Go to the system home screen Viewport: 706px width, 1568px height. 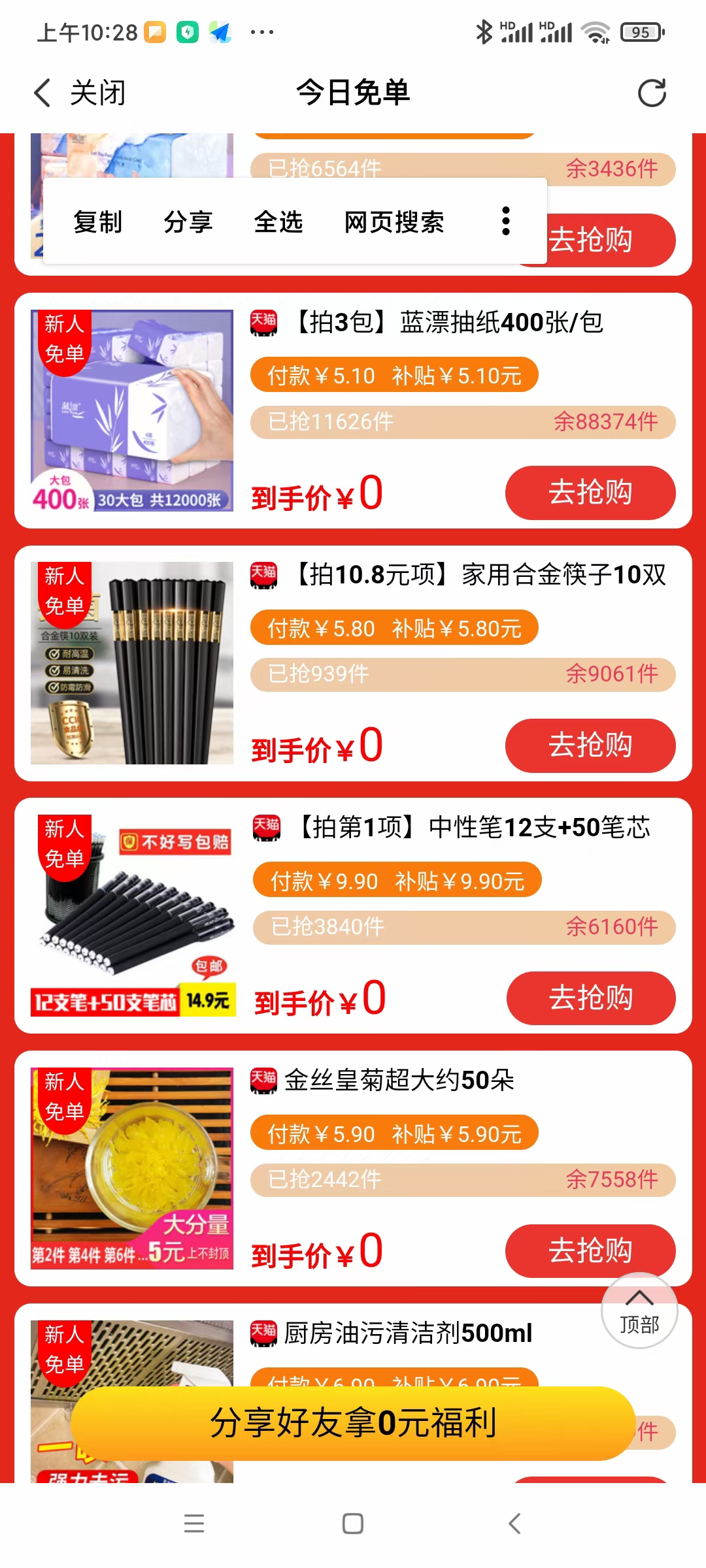(353, 1524)
